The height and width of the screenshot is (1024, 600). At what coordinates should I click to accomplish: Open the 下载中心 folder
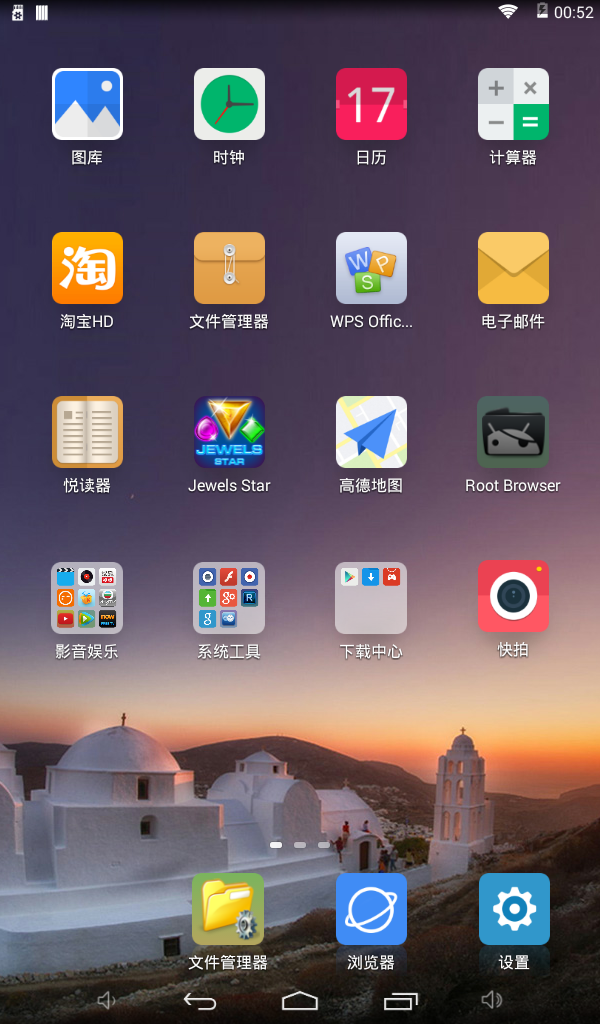(x=371, y=597)
